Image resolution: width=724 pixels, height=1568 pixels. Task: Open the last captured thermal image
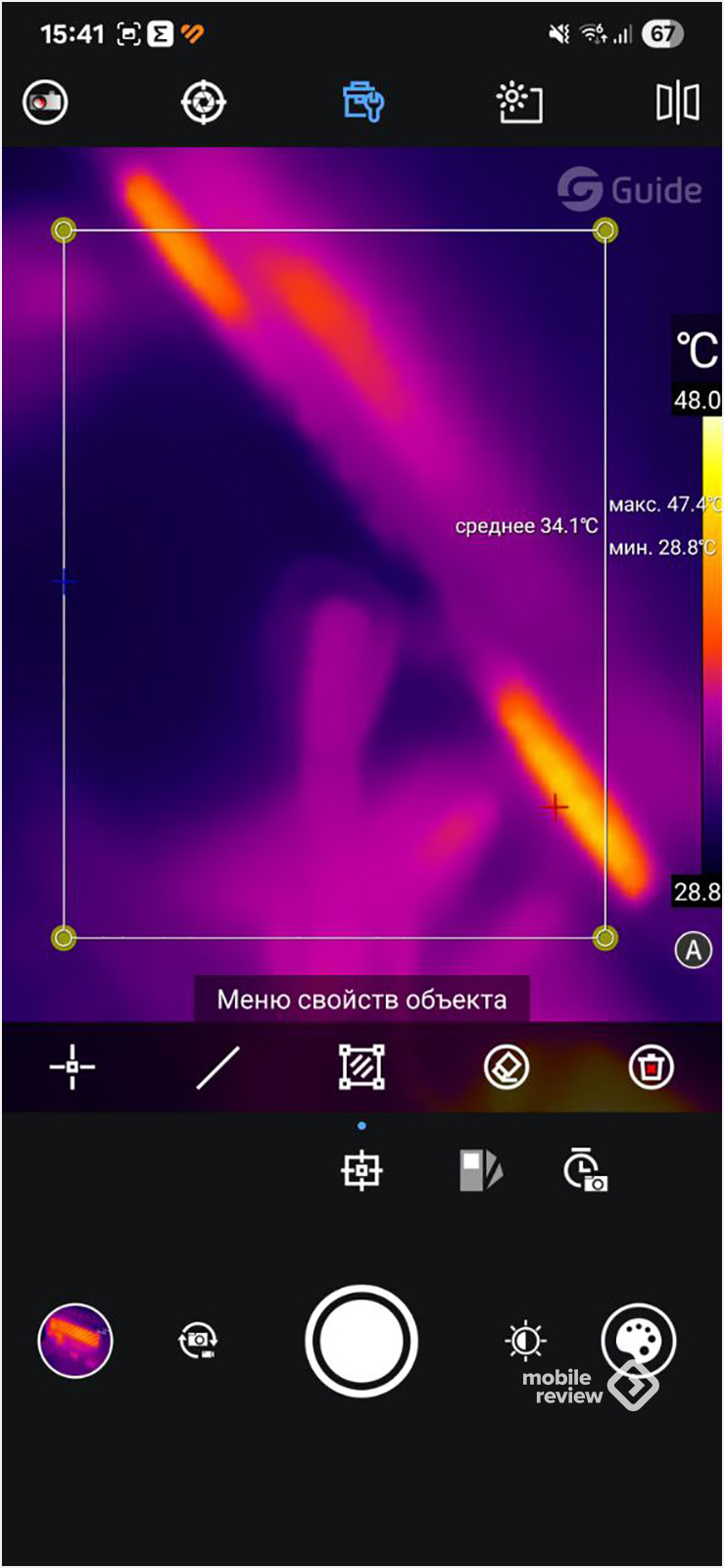coord(75,1341)
